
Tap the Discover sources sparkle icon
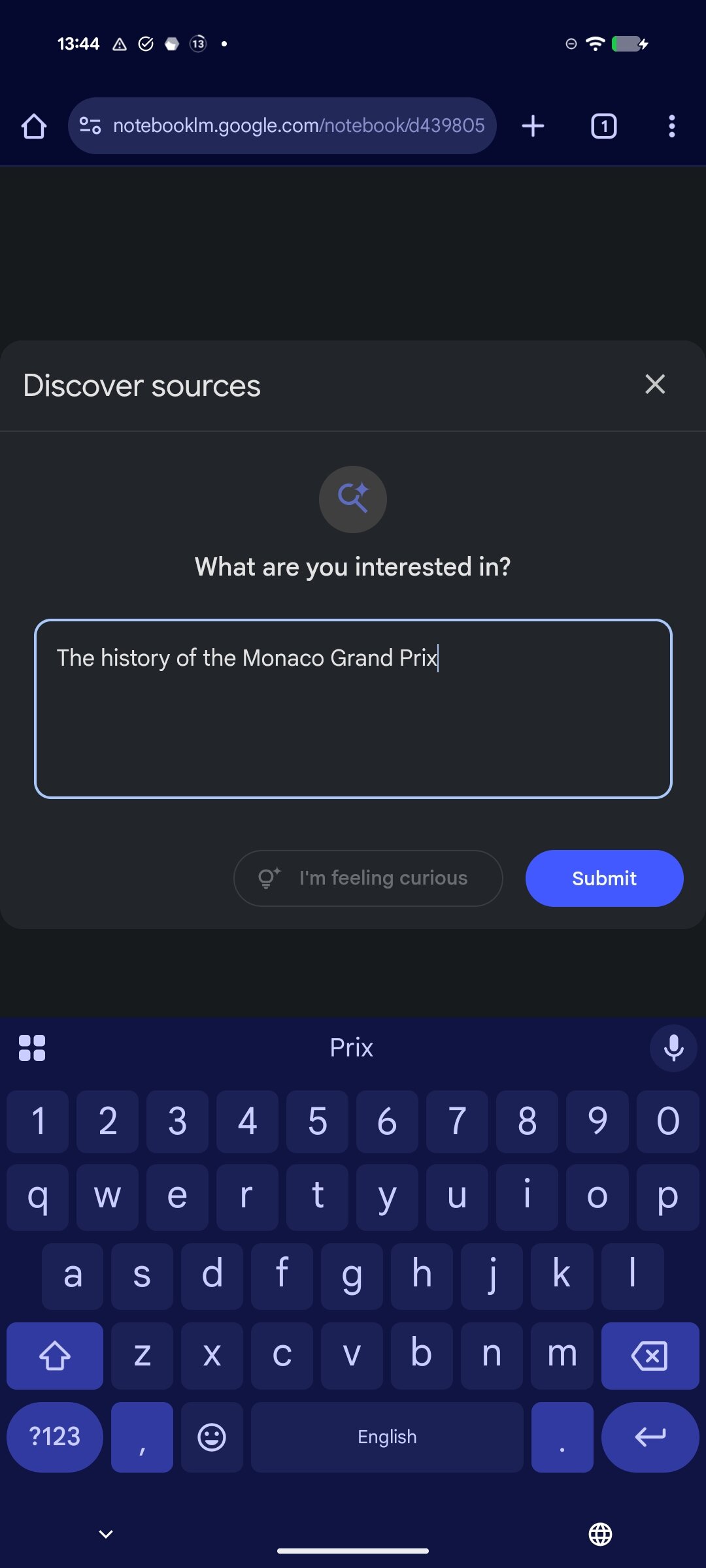tap(352, 499)
